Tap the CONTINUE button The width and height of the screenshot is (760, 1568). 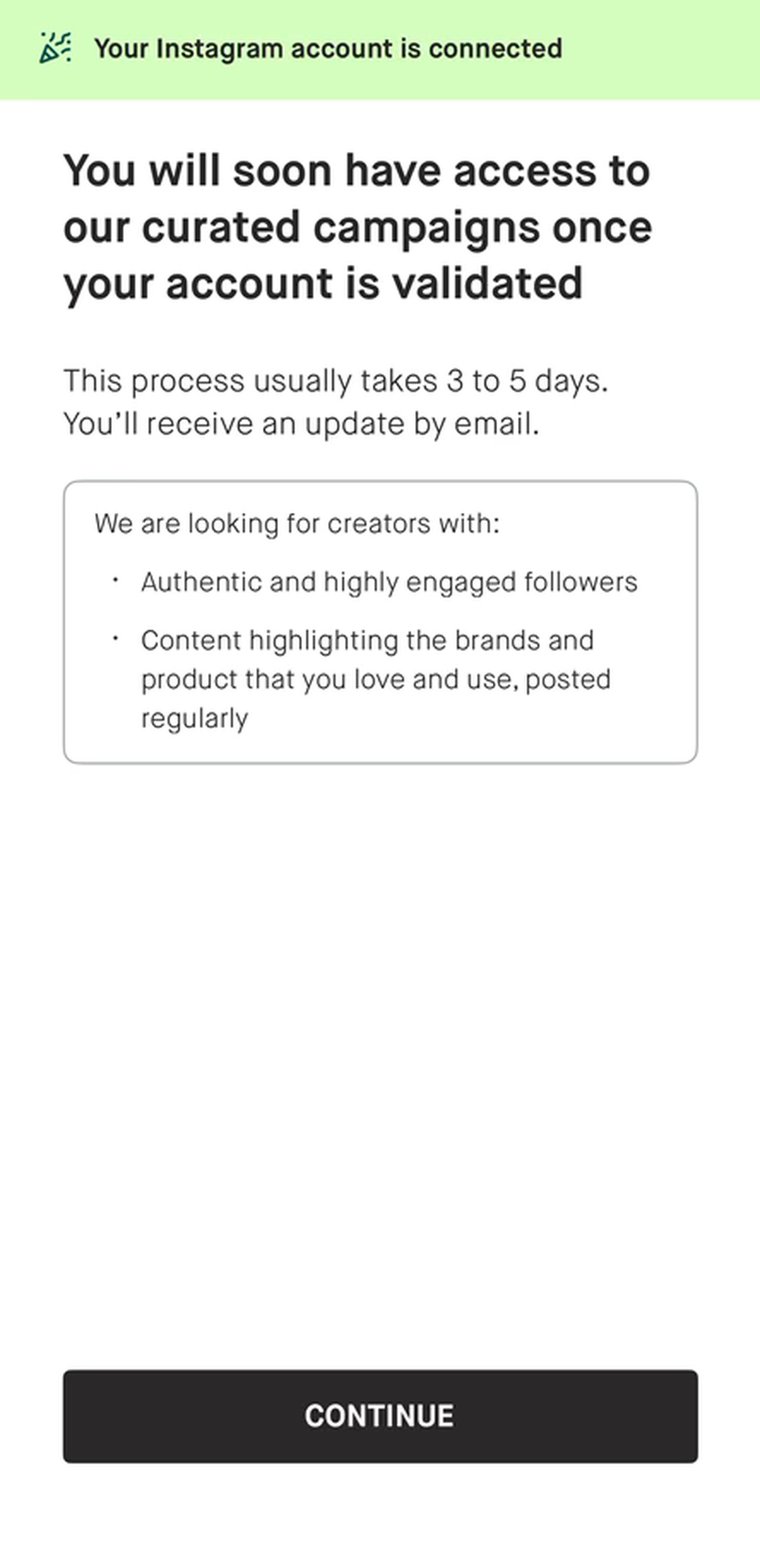point(380,1416)
